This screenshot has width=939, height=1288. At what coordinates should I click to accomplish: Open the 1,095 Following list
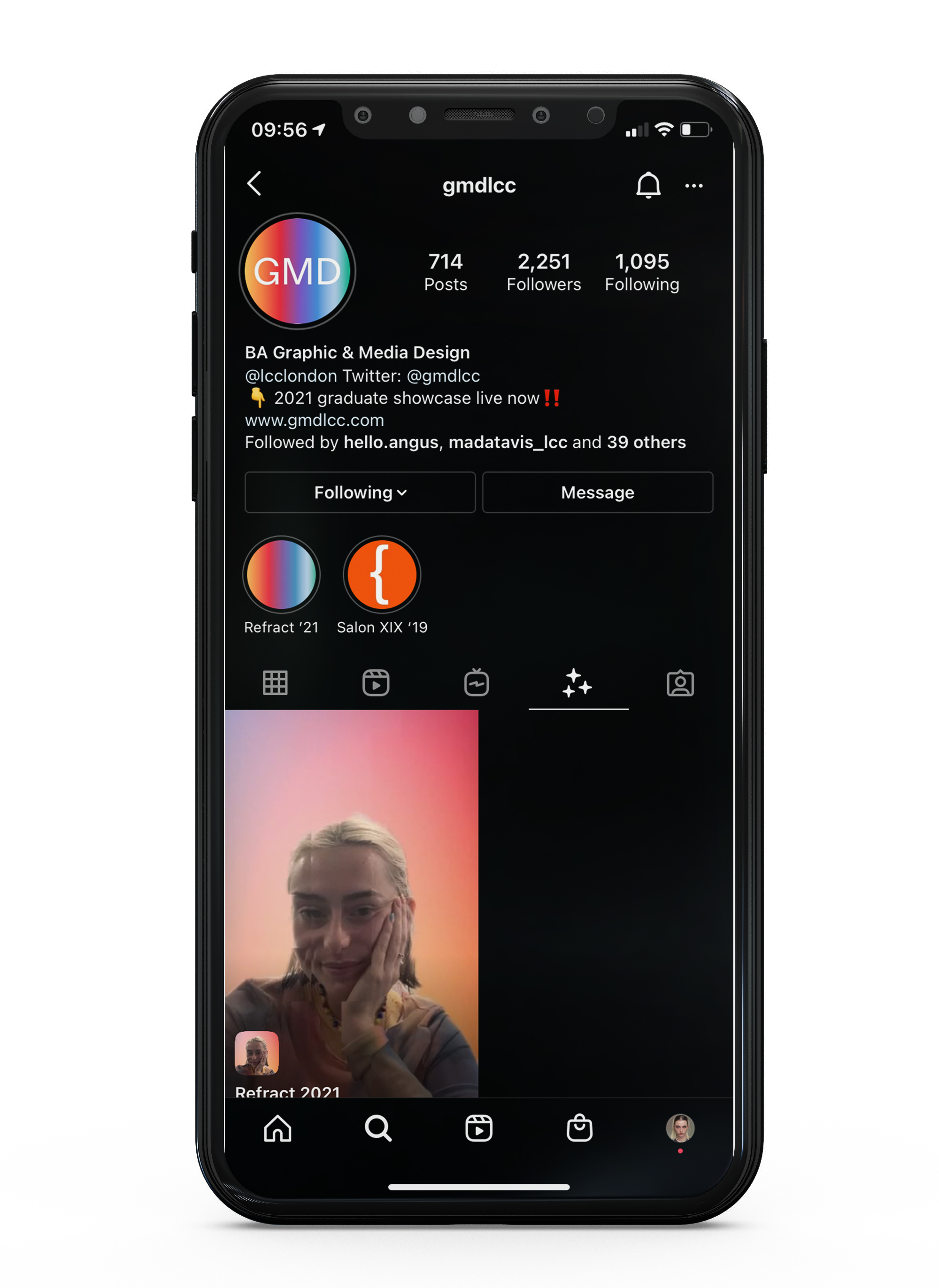642,272
